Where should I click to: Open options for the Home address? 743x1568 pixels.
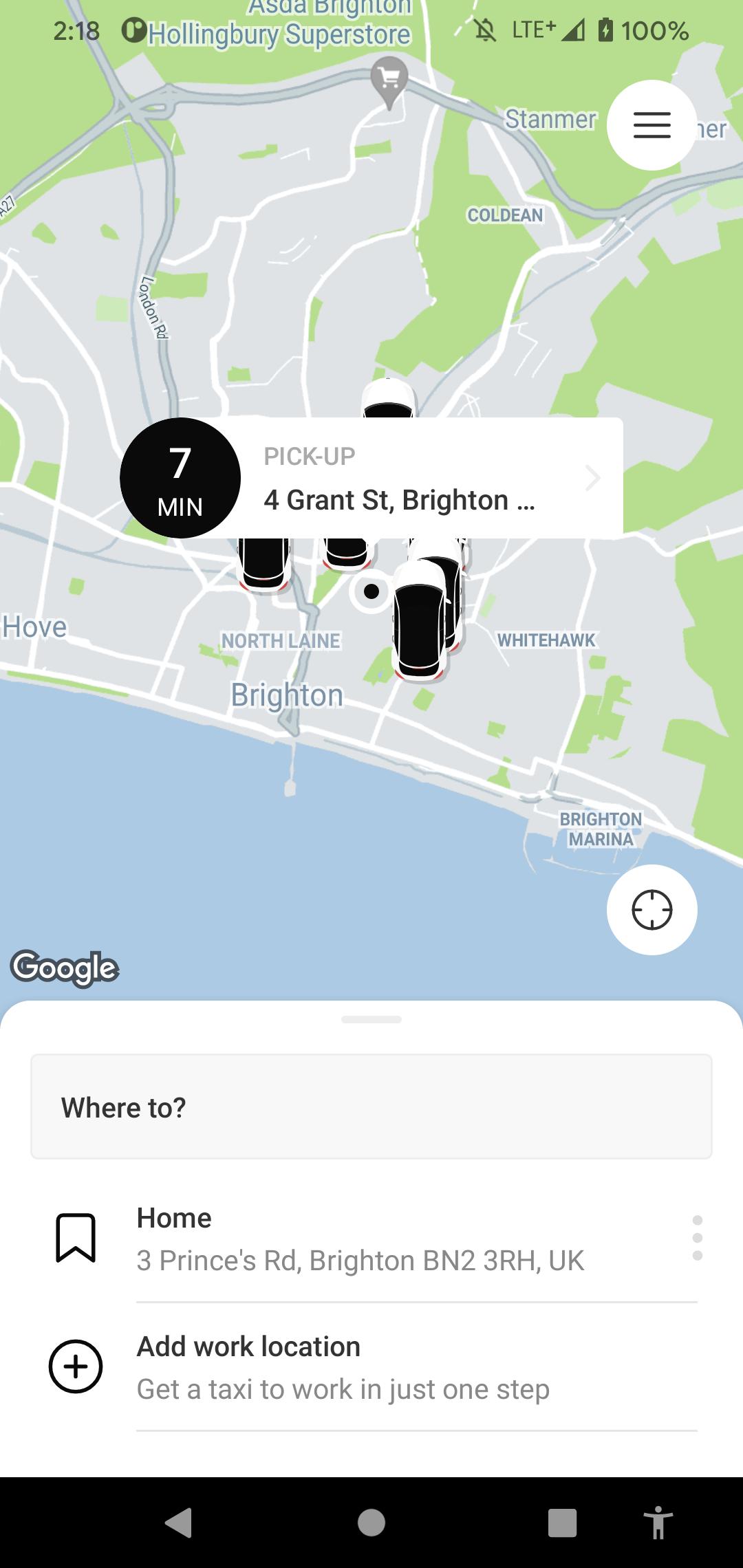(x=697, y=1238)
